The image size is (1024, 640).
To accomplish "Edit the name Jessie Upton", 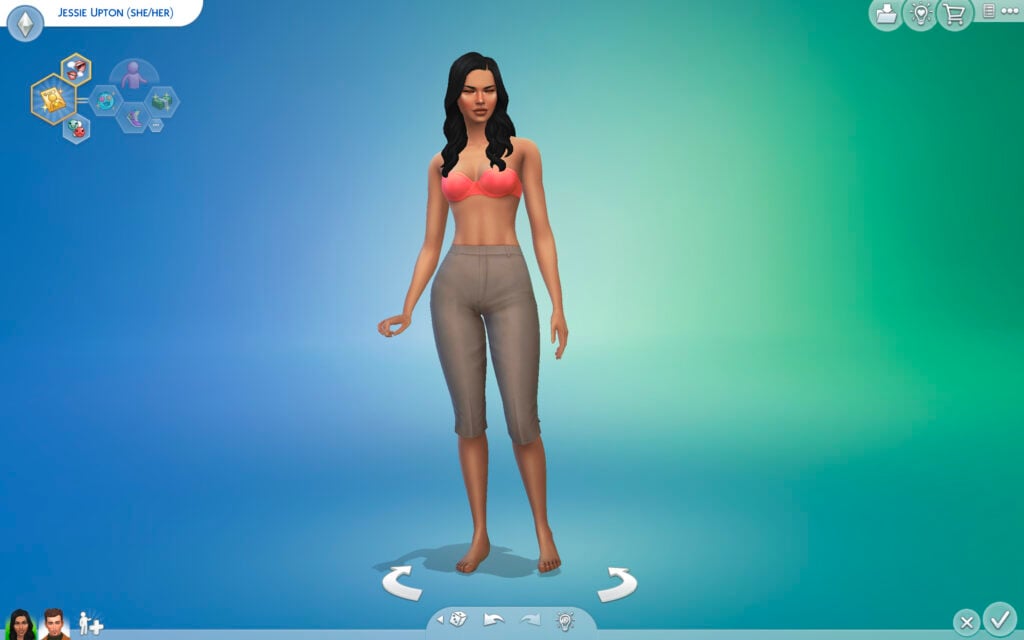I will click(115, 11).
